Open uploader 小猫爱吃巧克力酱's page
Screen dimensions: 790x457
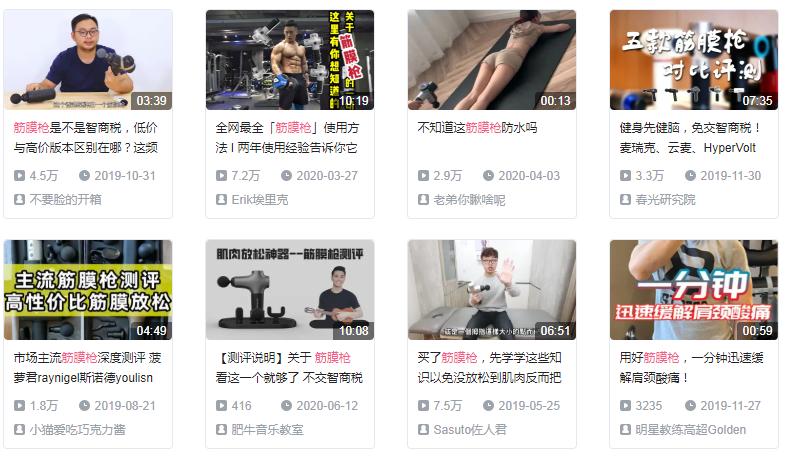click(77, 430)
